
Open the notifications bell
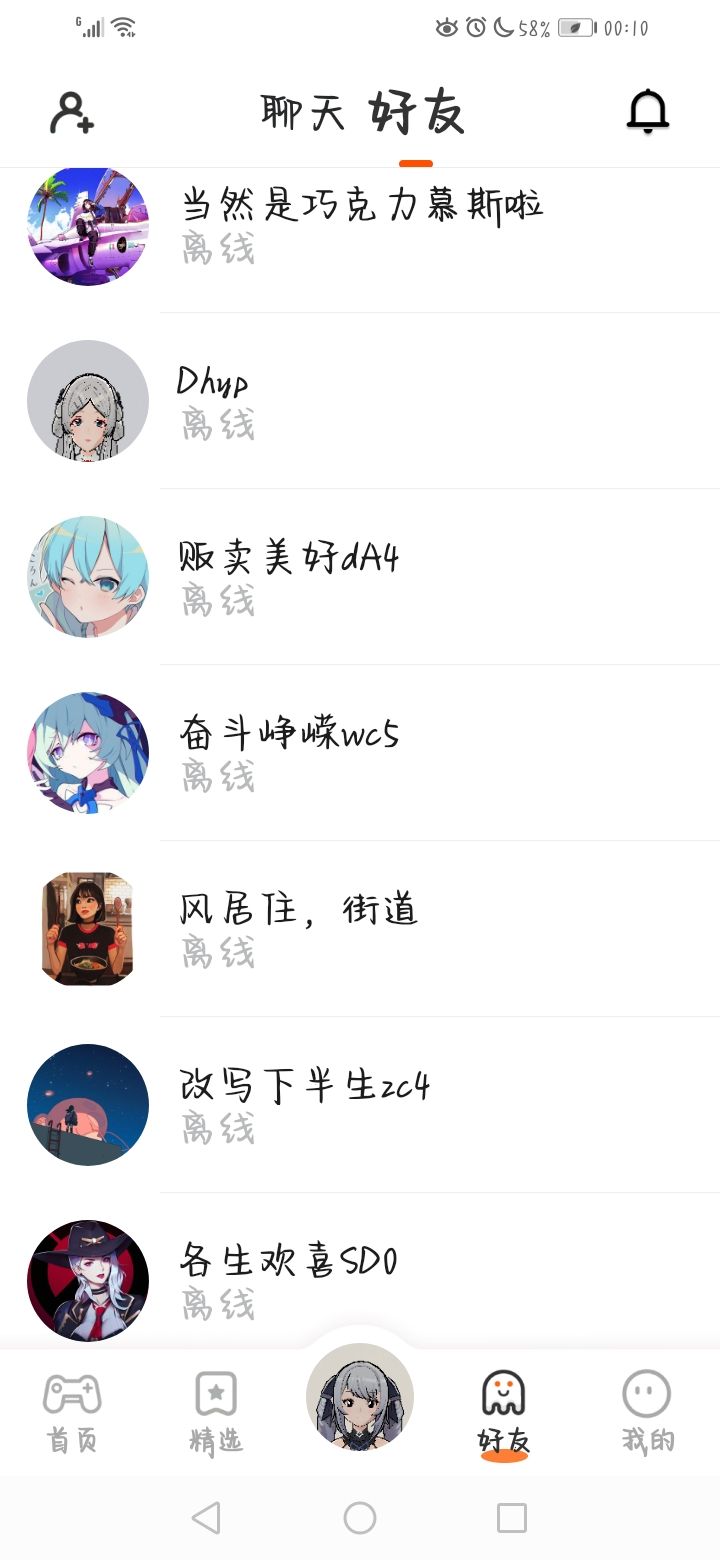(x=647, y=111)
